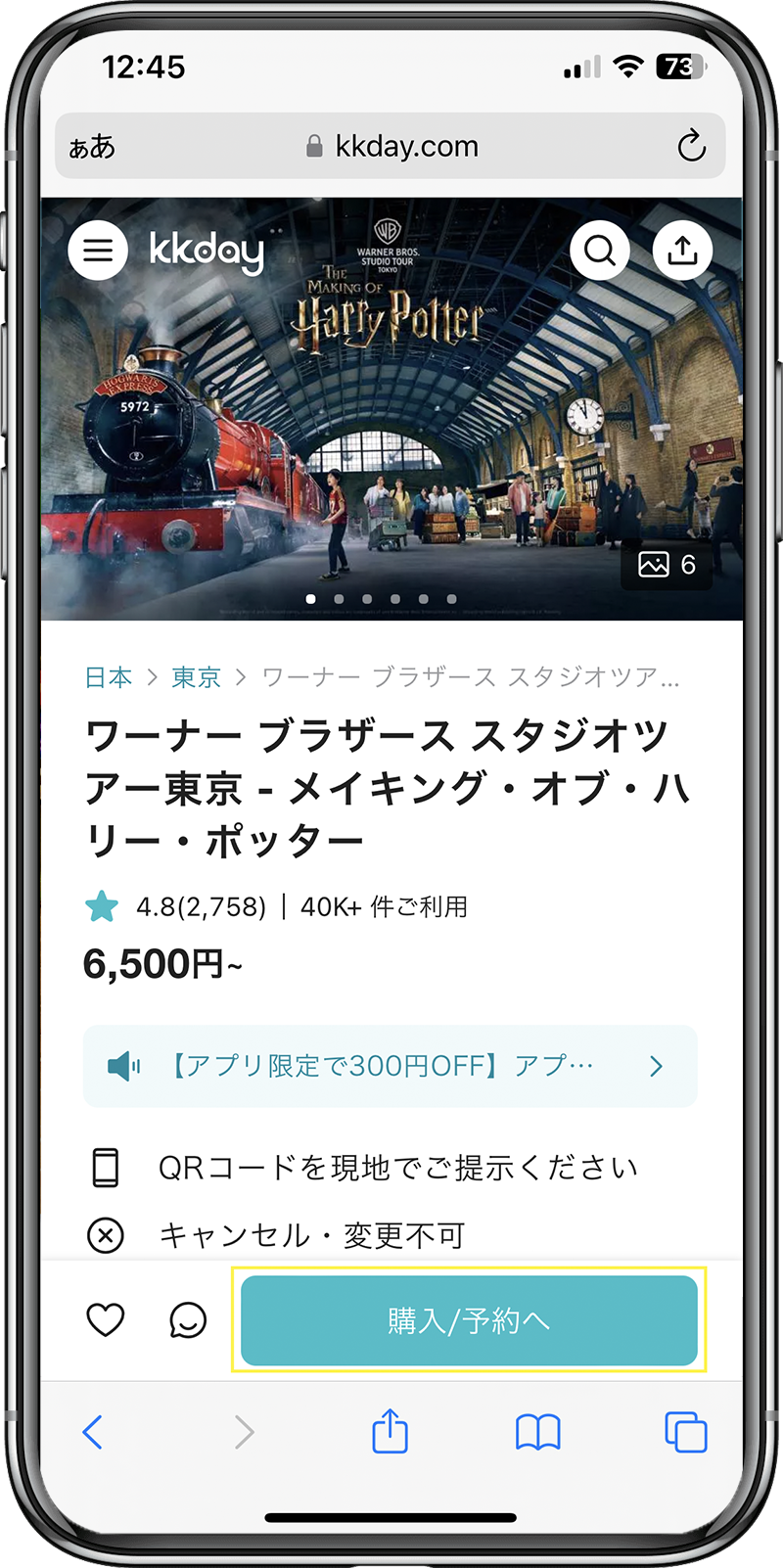Open the 東京 breadcrumb link
783x1568 pixels.
pyautogui.click(x=196, y=677)
